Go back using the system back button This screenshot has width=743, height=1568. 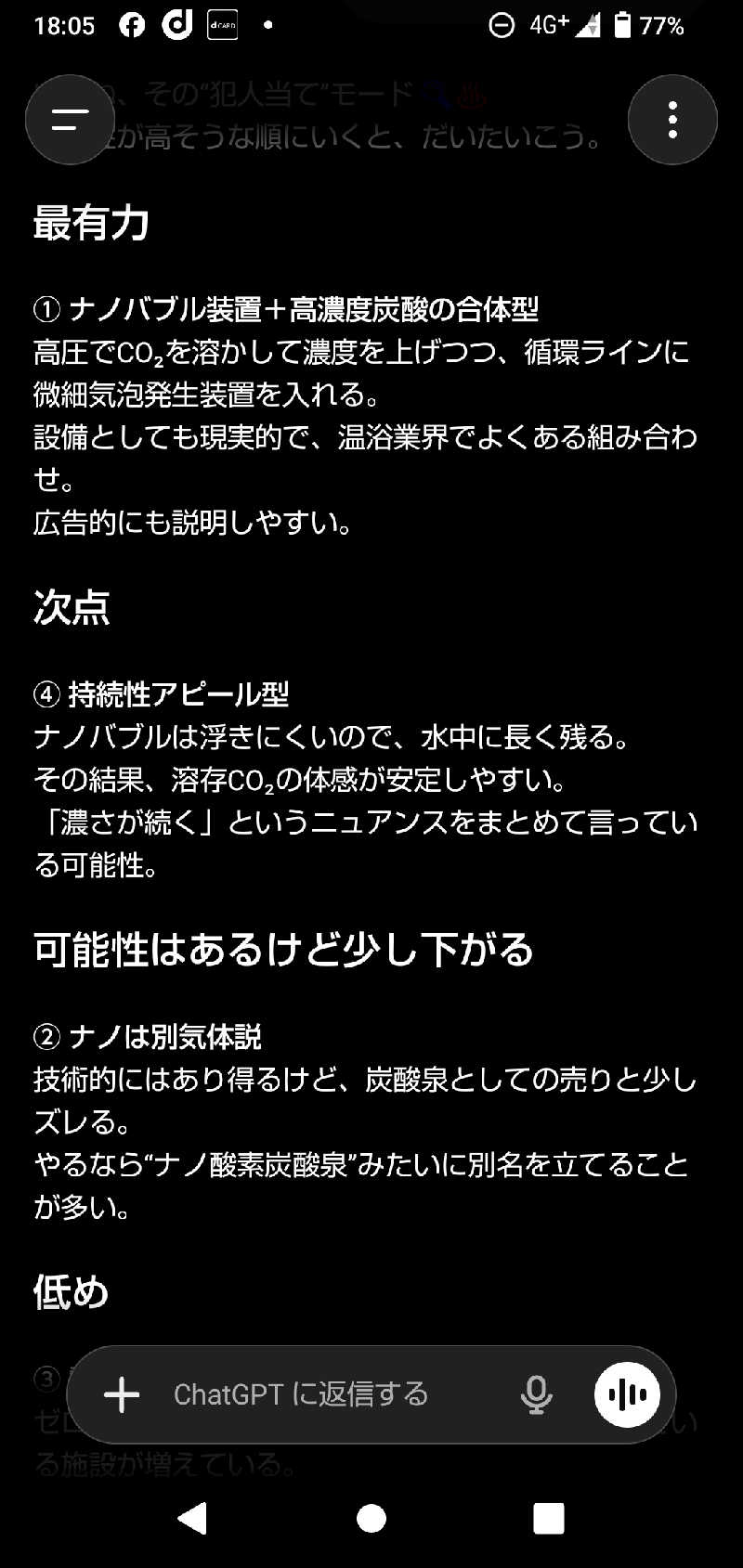192,1519
